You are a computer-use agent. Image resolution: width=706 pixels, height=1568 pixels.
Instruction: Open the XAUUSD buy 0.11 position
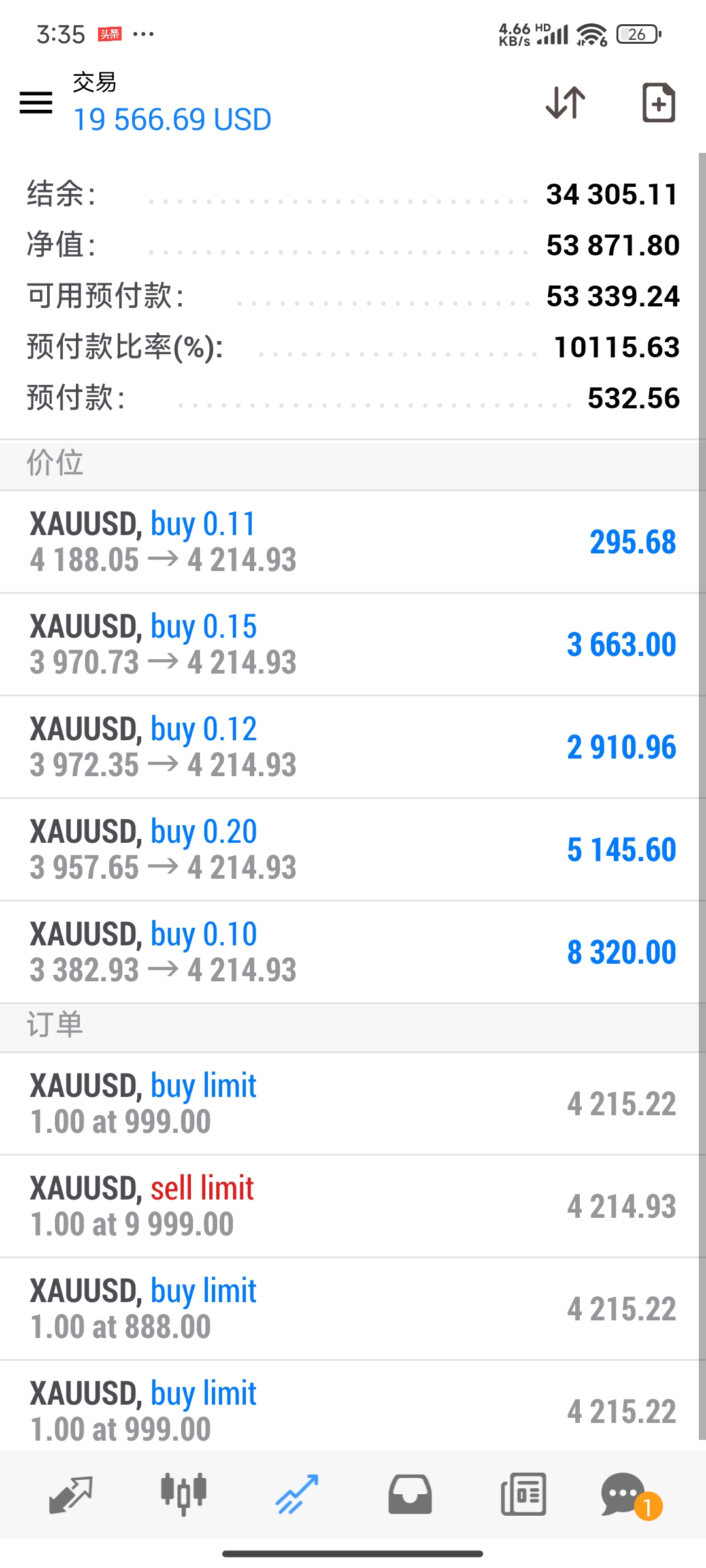[353, 542]
